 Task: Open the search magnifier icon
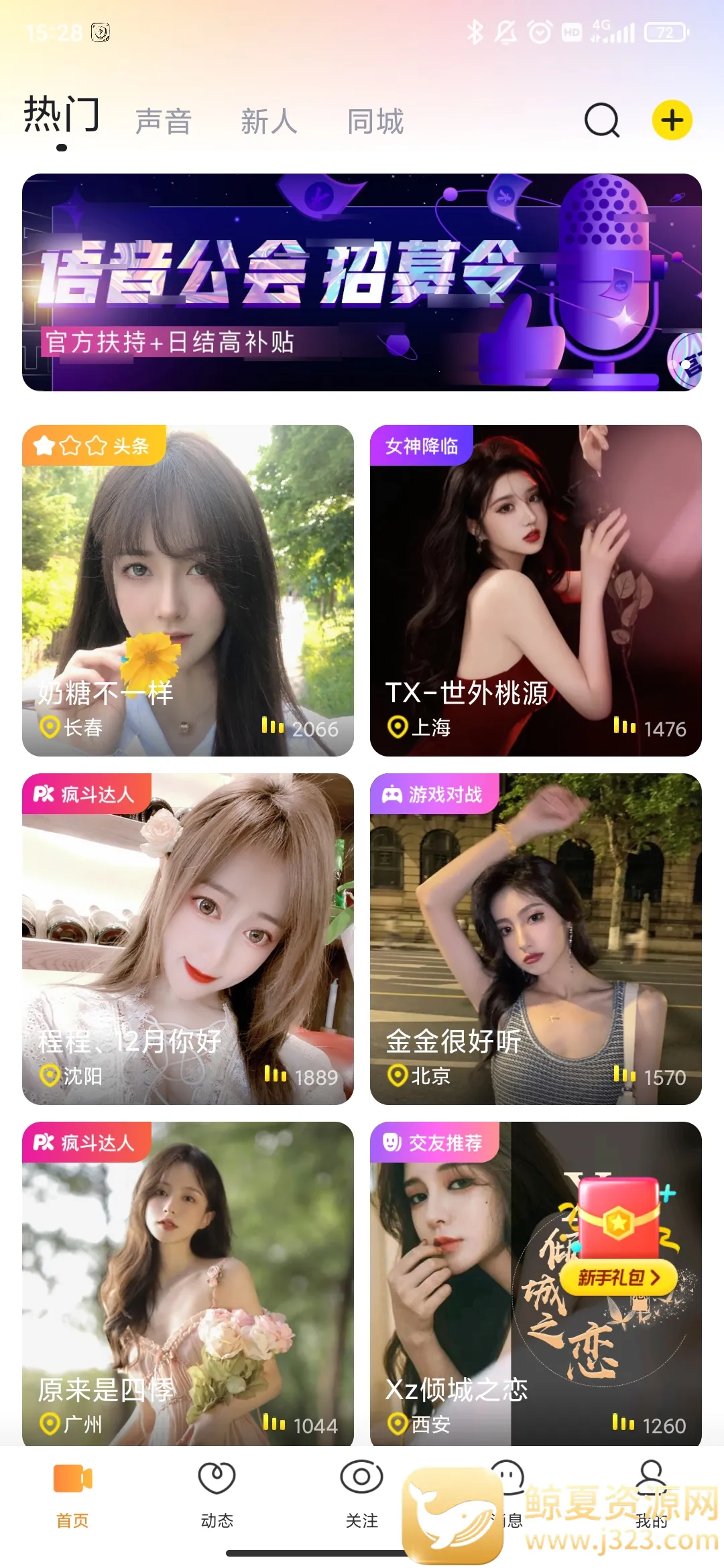click(601, 121)
